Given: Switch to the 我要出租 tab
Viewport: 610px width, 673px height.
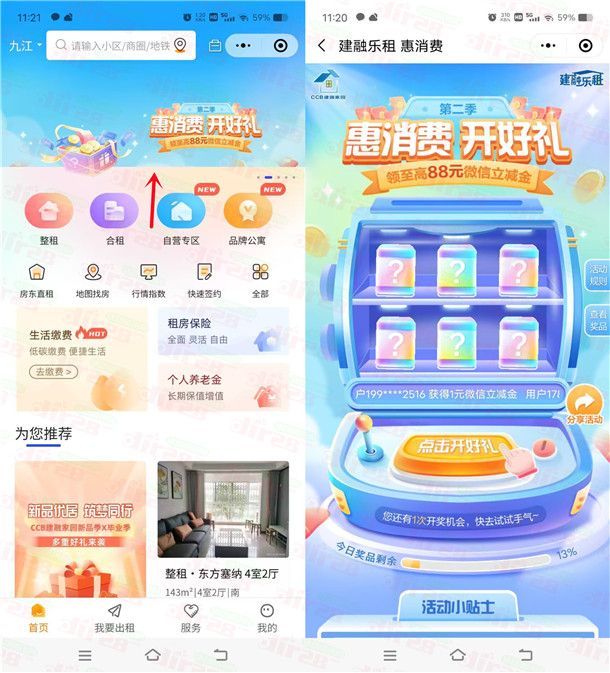Looking at the screenshot, I should click(x=114, y=617).
